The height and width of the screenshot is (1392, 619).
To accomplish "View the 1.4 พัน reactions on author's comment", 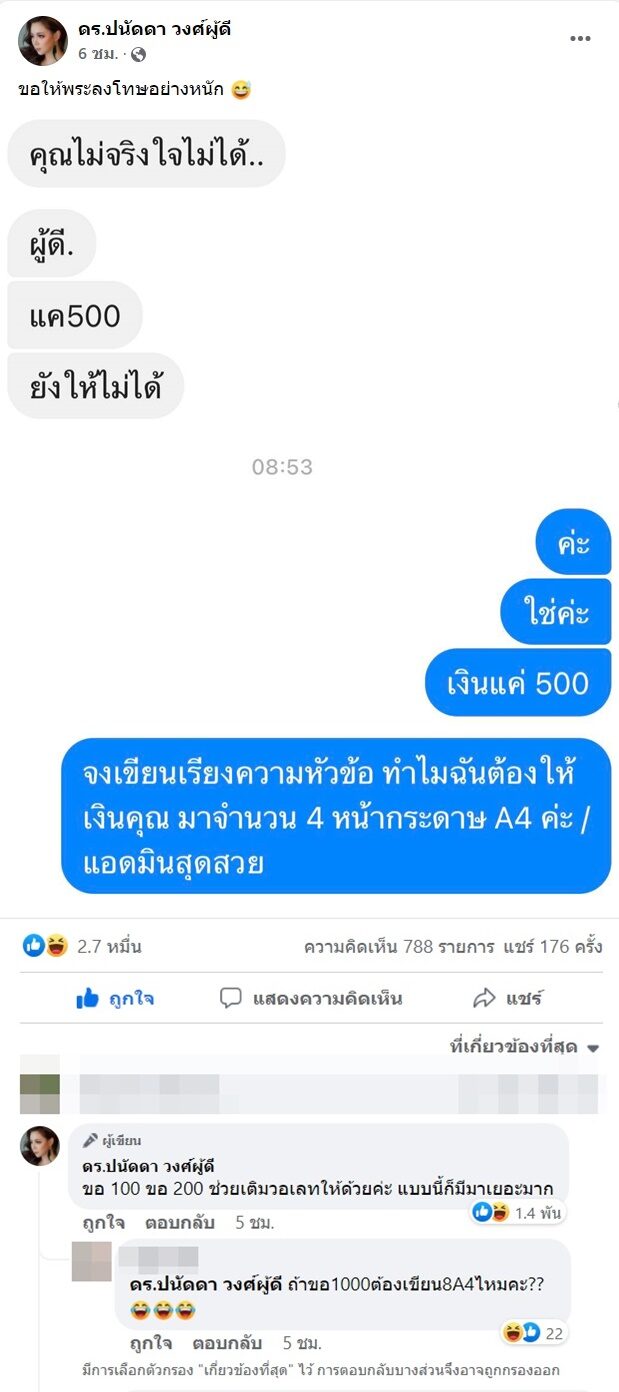I will [x=516, y=1213].
